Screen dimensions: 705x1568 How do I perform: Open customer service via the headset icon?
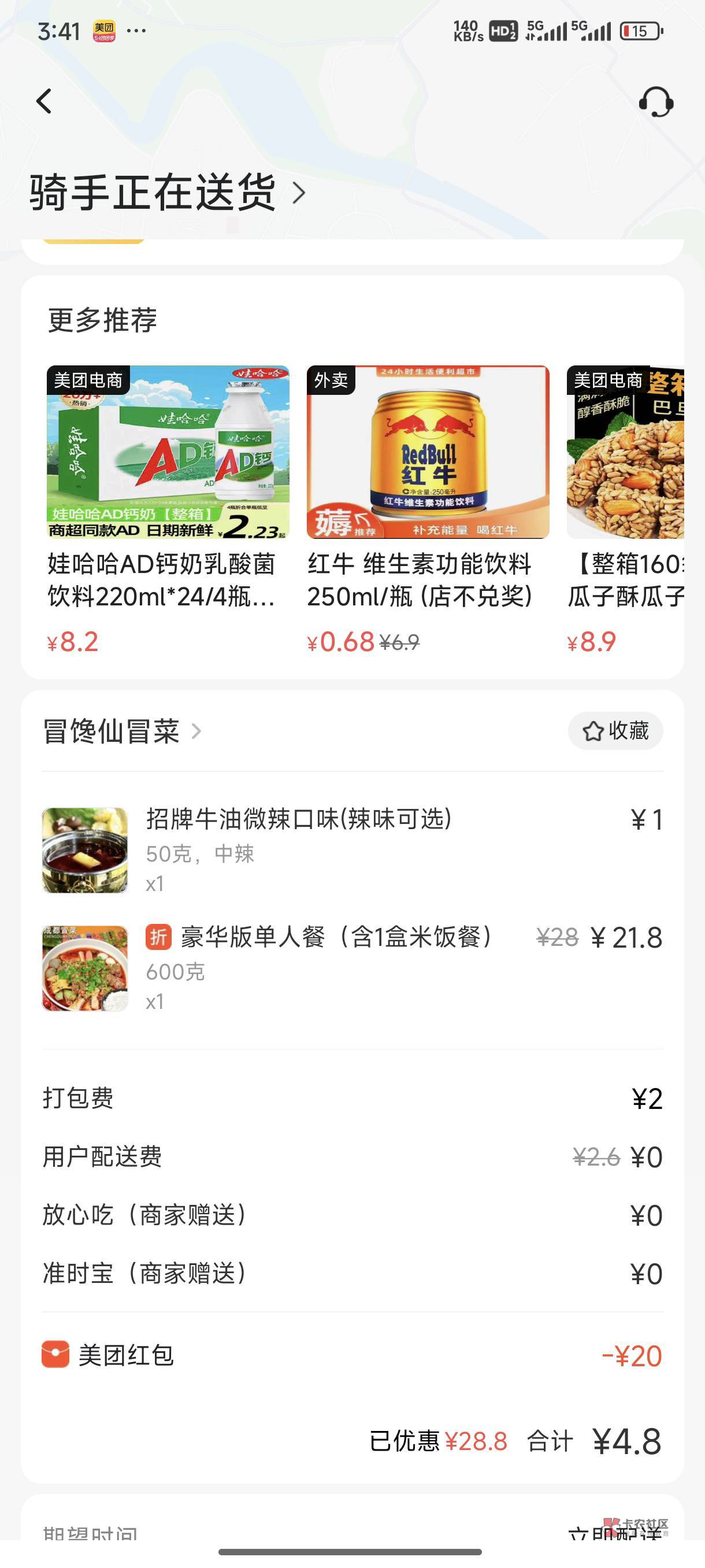click(x=655, y=102)
